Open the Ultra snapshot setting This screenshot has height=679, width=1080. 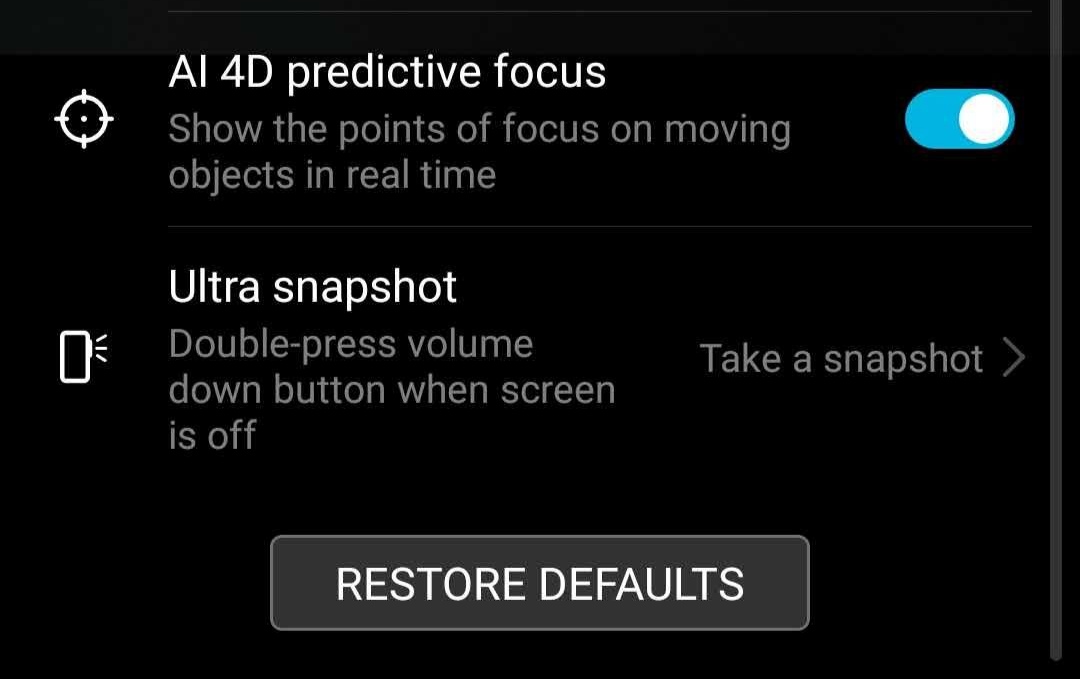[x=600, y=358]
